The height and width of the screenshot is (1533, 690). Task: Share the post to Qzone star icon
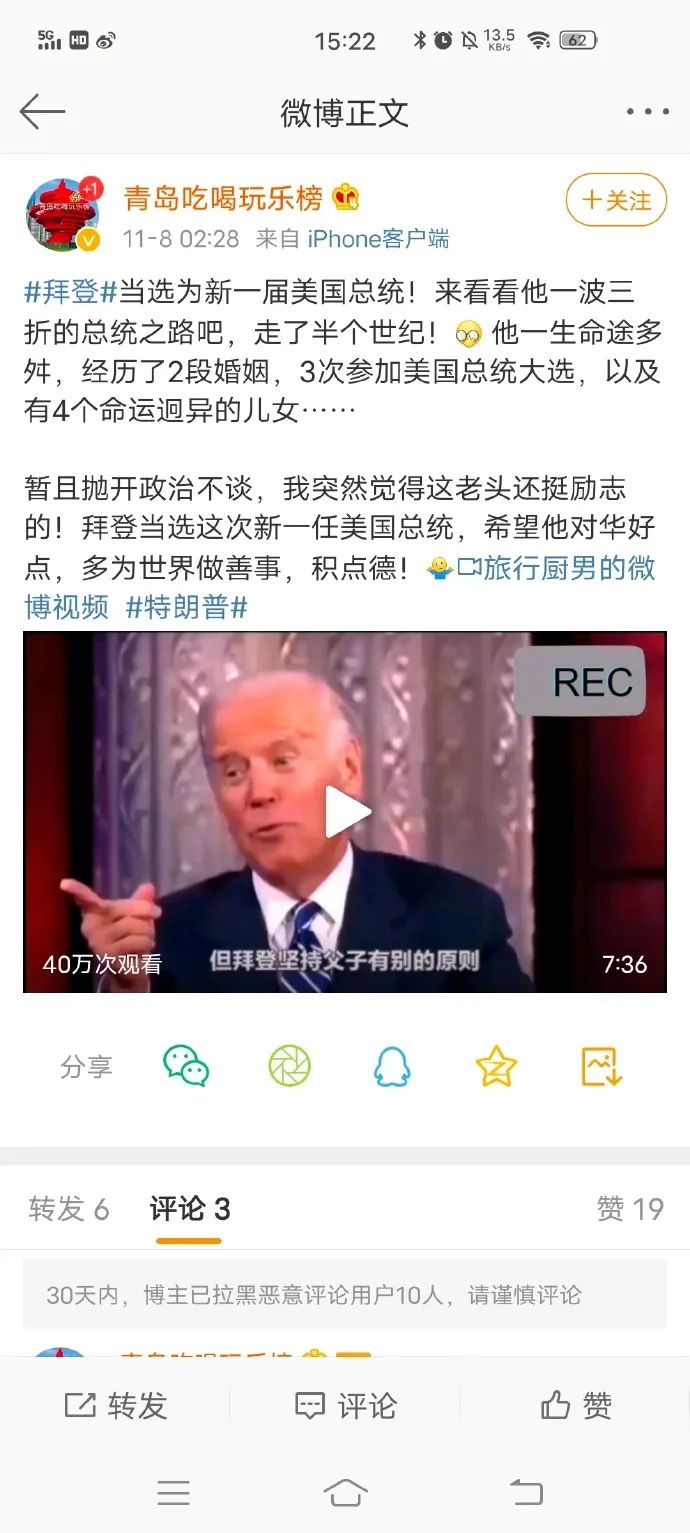(x=496, y=1067)
